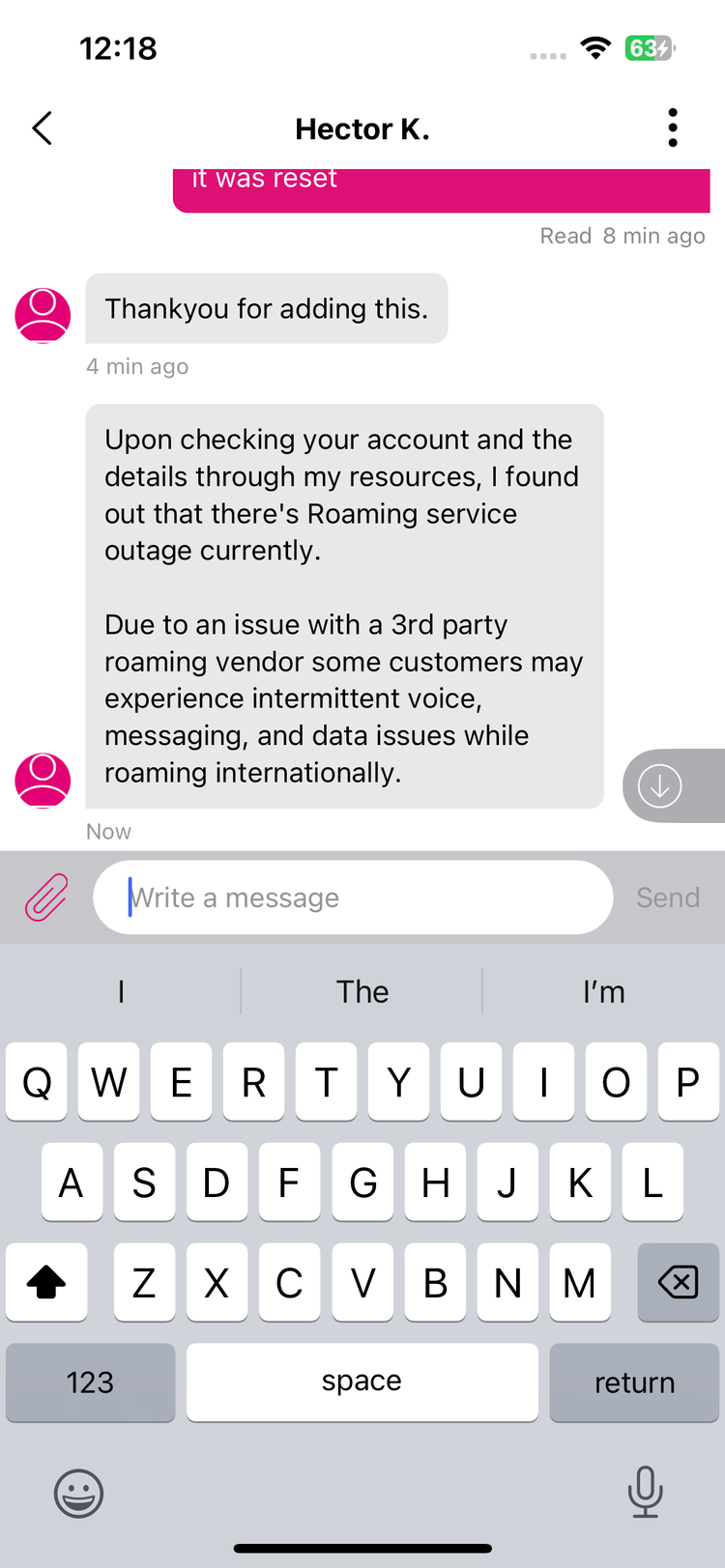The height and width of the screenshot is (1568, 725).
Task: Insert the suggestion "The"
Action: 362,992
